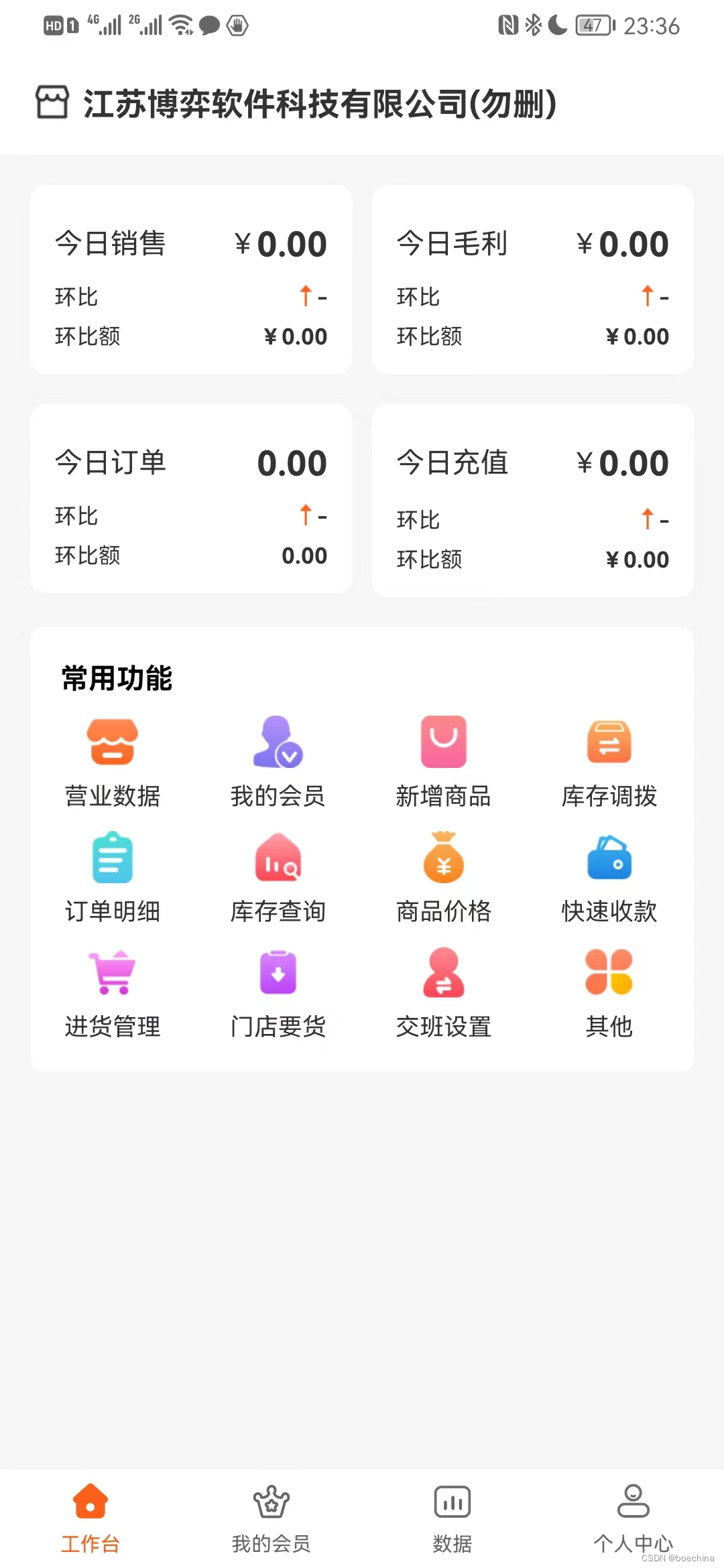The height and width of the screenshot is (1568, 724).
Task: Tap 新增商品 to add a product
Action: (443, 761)
